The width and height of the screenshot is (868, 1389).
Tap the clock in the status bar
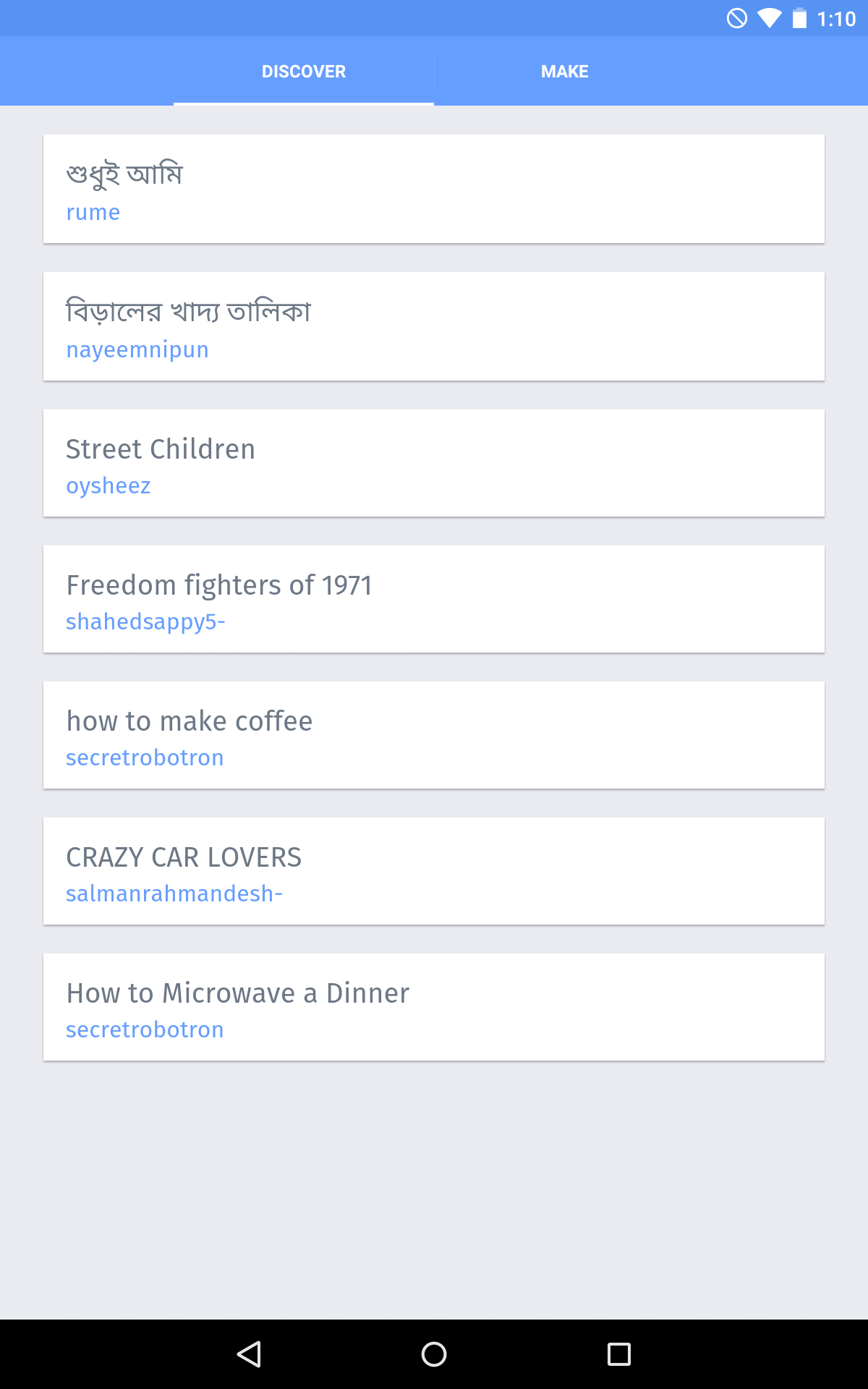coord(837,18)
